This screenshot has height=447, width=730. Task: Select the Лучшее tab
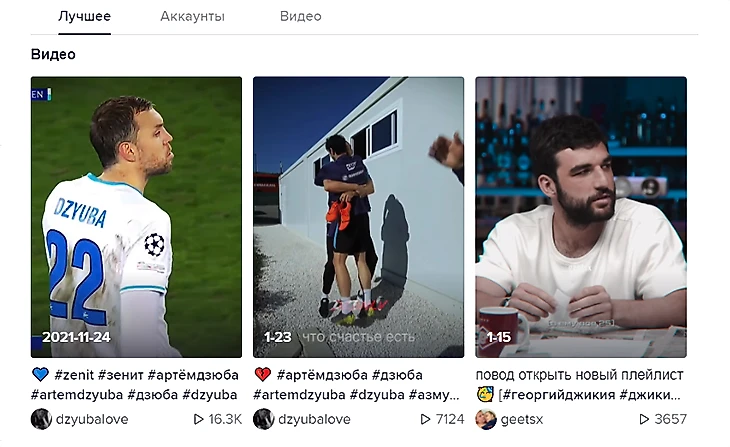click(x=84, y=17)
